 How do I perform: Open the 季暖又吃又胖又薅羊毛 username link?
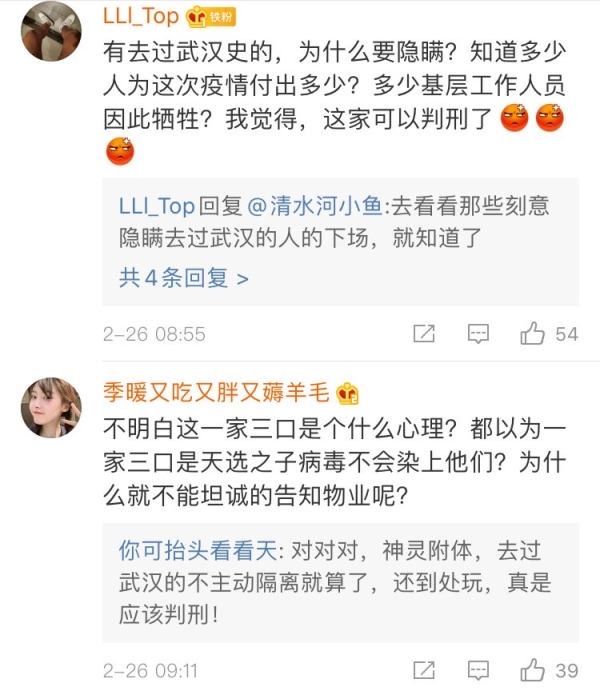coord(219,392)
